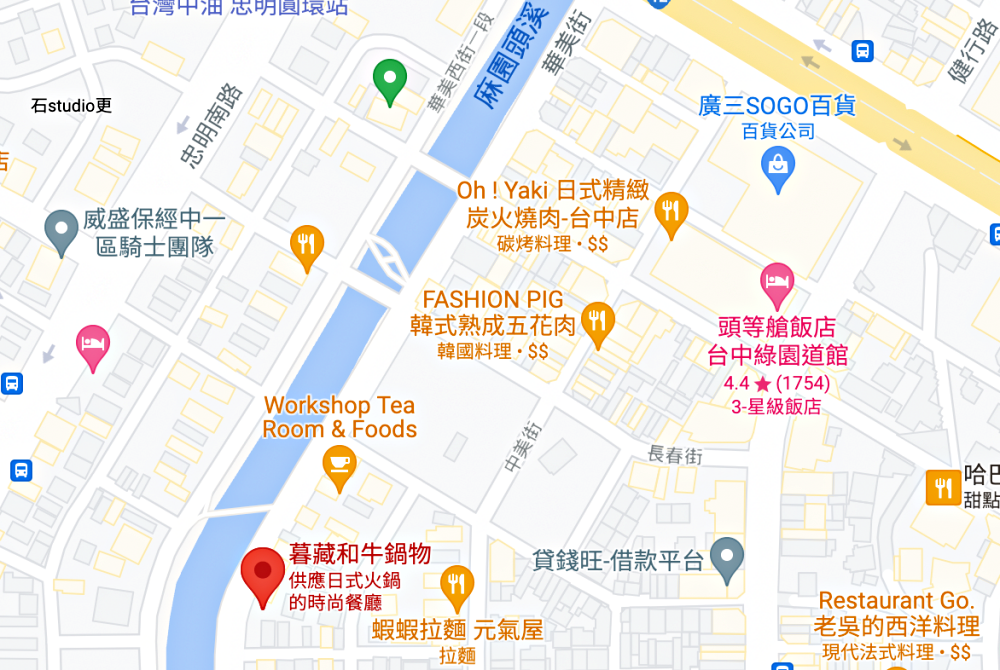Open Restaurant Go. 老吳的西洋料理 label

(896, 614)
